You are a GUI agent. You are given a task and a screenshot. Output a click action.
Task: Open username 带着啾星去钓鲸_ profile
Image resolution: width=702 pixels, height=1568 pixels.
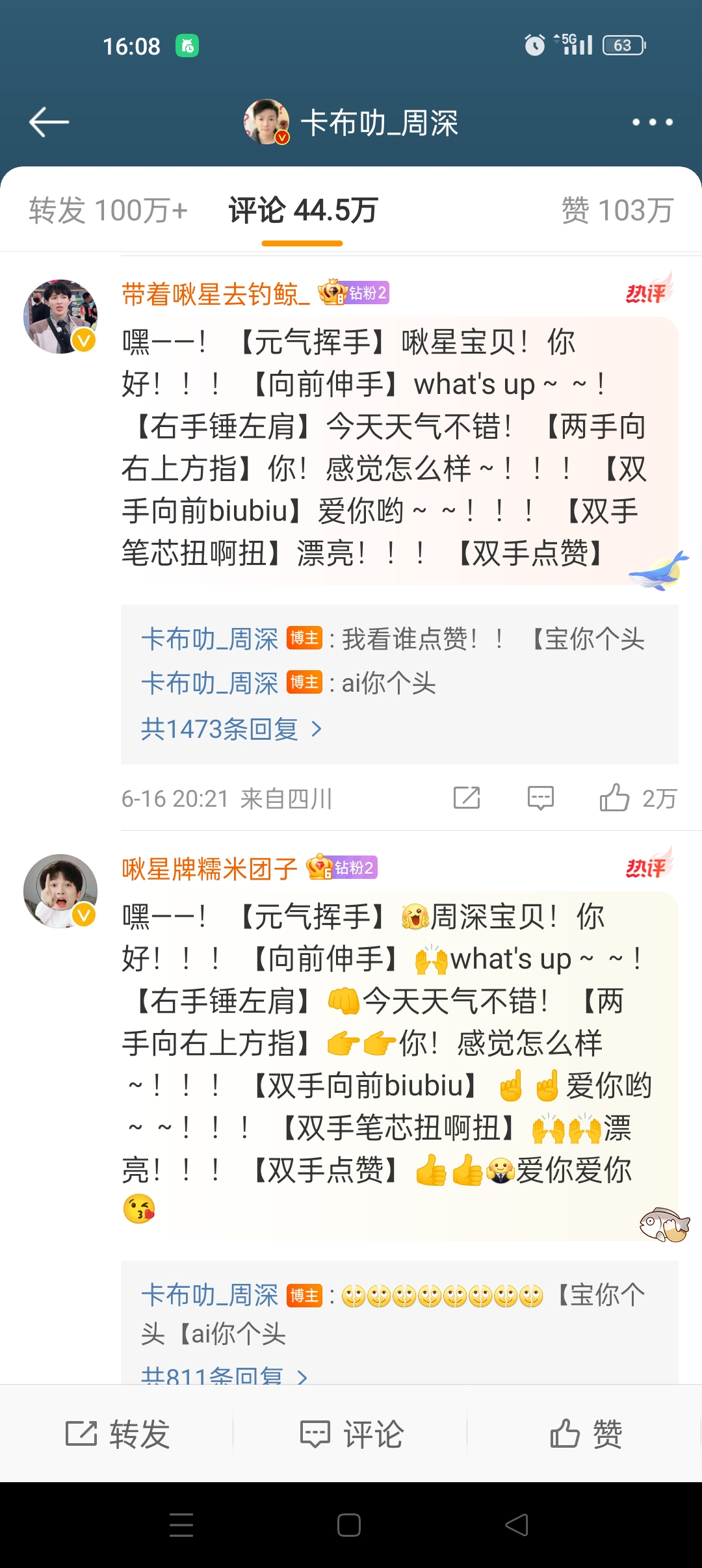pyautogui.click(x=215, y=294)
